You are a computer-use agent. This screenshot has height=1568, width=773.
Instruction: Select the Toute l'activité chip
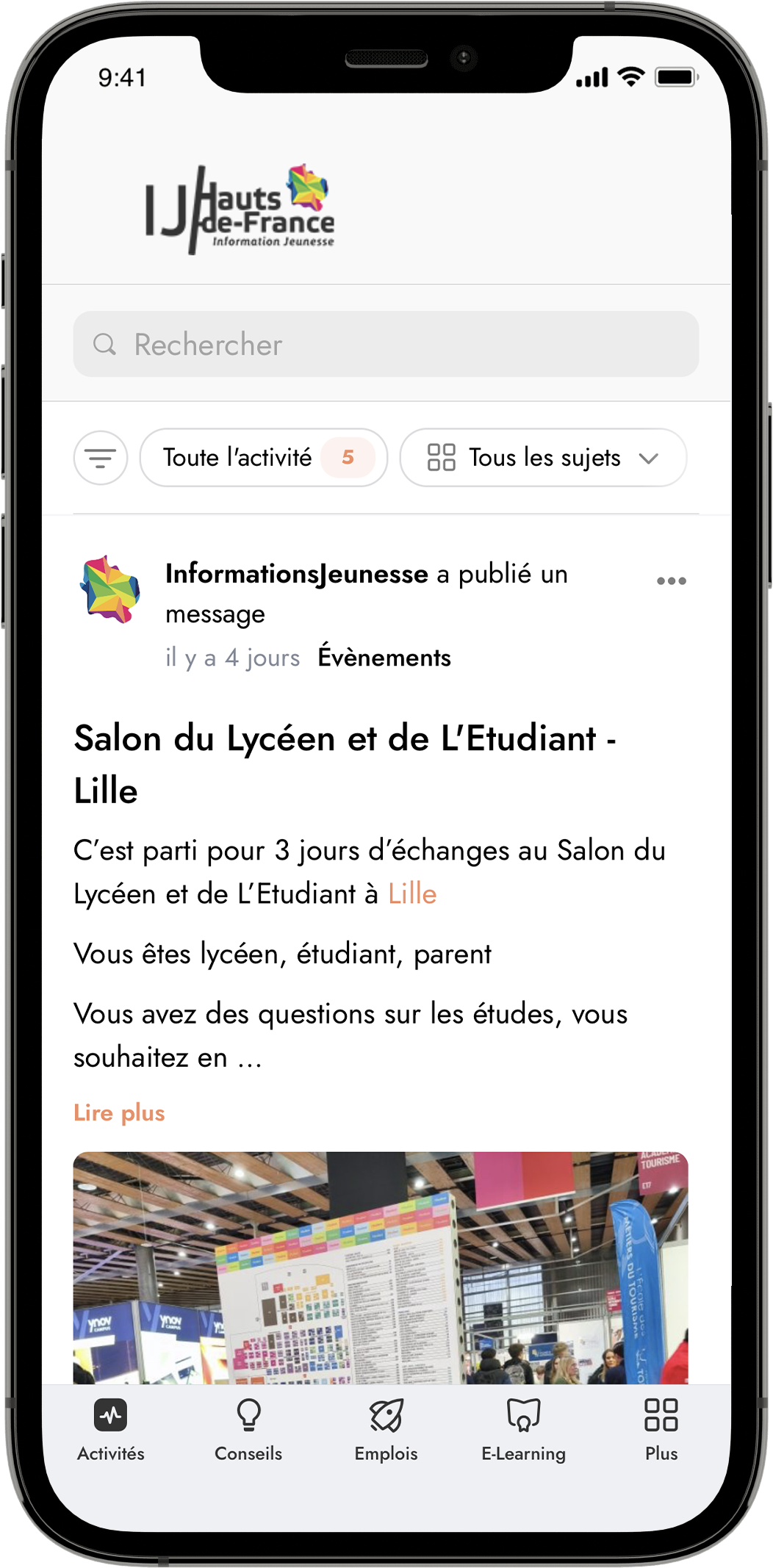click(x=263, y=458)
